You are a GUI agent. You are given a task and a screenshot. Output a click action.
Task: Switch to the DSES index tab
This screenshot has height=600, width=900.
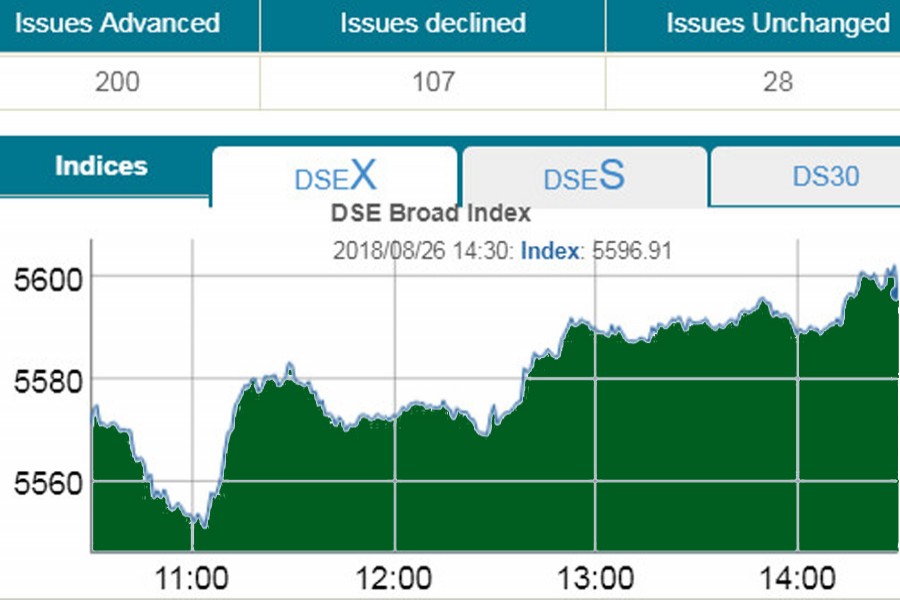coord(584,177)
